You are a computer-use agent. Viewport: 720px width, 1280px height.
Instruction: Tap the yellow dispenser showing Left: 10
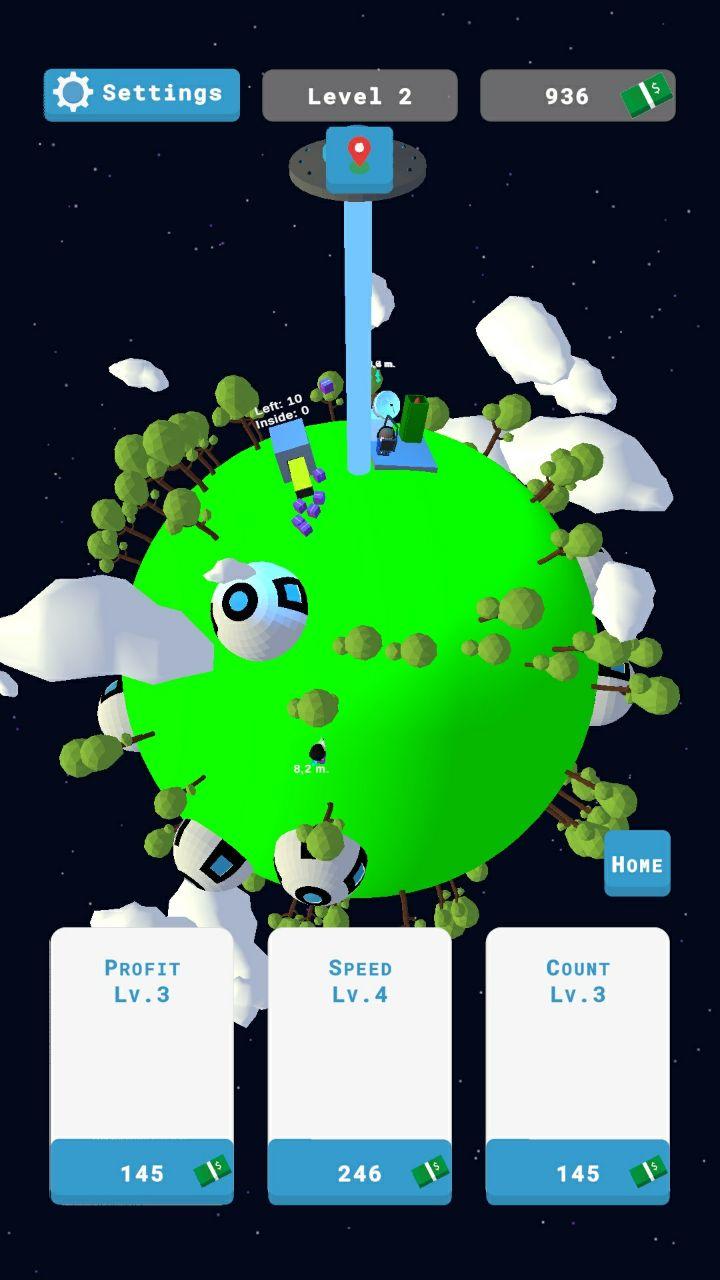click(296, 462)
